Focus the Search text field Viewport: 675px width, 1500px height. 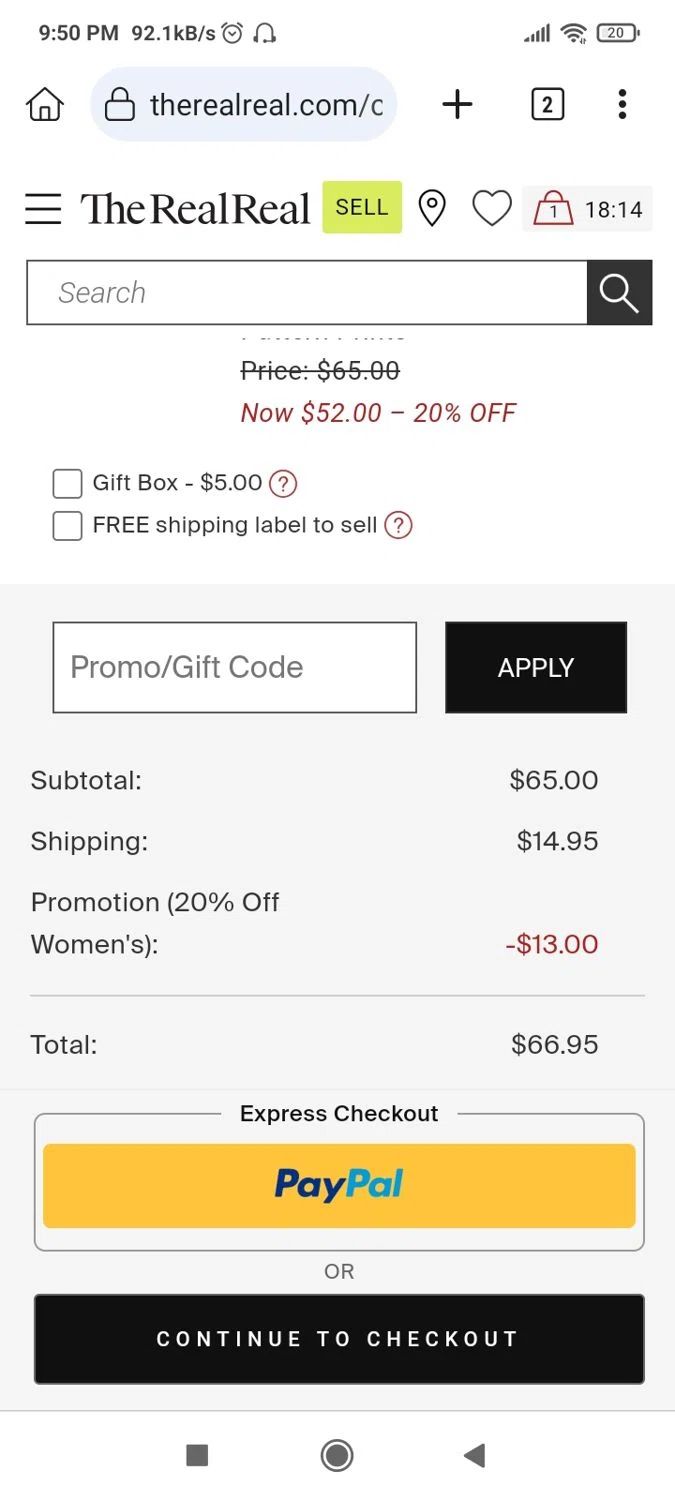pos(306,293)
